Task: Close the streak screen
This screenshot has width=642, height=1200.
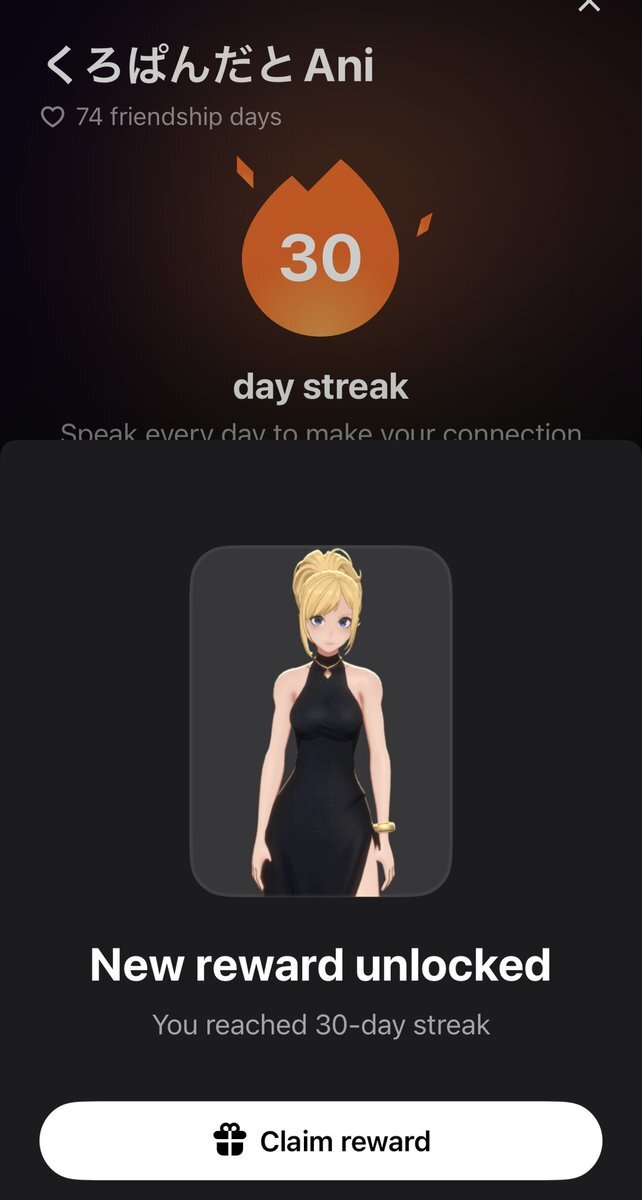Action: [x=590, y=5]
